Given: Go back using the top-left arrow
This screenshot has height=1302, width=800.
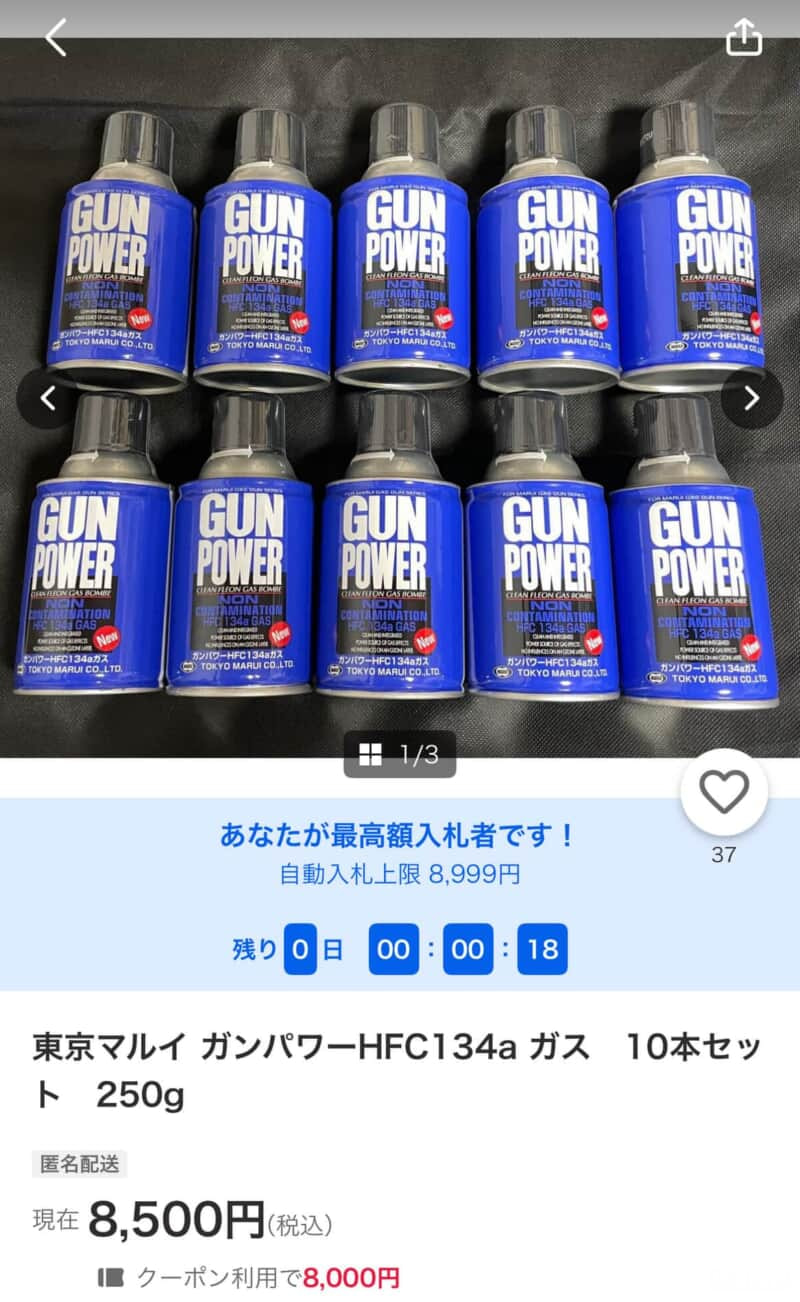Looking at the screenshot, I should point(56,38).
